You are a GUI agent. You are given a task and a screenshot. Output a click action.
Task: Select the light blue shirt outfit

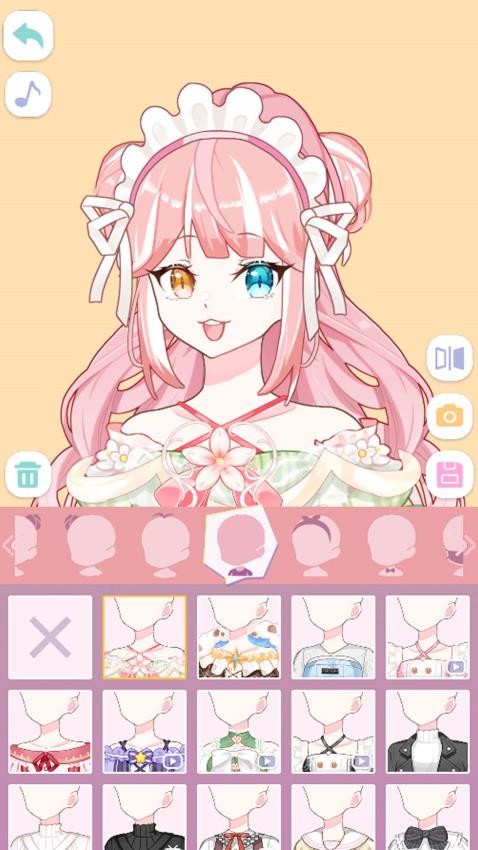coord(333,638)
